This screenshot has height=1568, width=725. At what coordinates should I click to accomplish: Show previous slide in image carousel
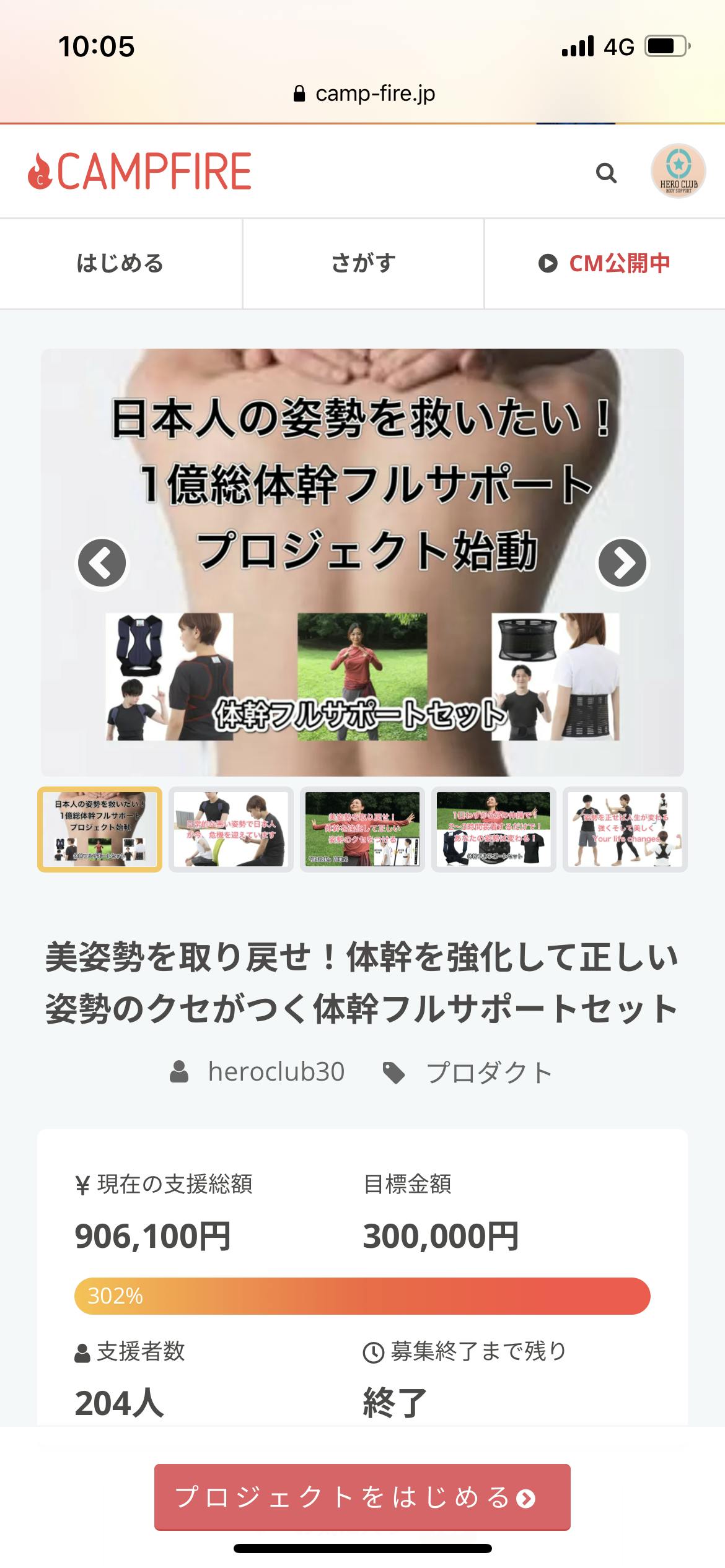(x=102, y=562)
